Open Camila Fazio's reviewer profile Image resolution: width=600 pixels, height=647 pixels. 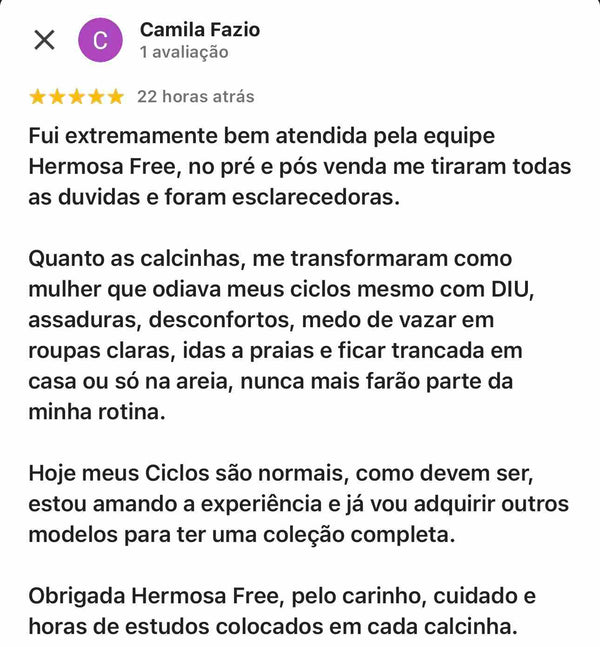[199, 30]
